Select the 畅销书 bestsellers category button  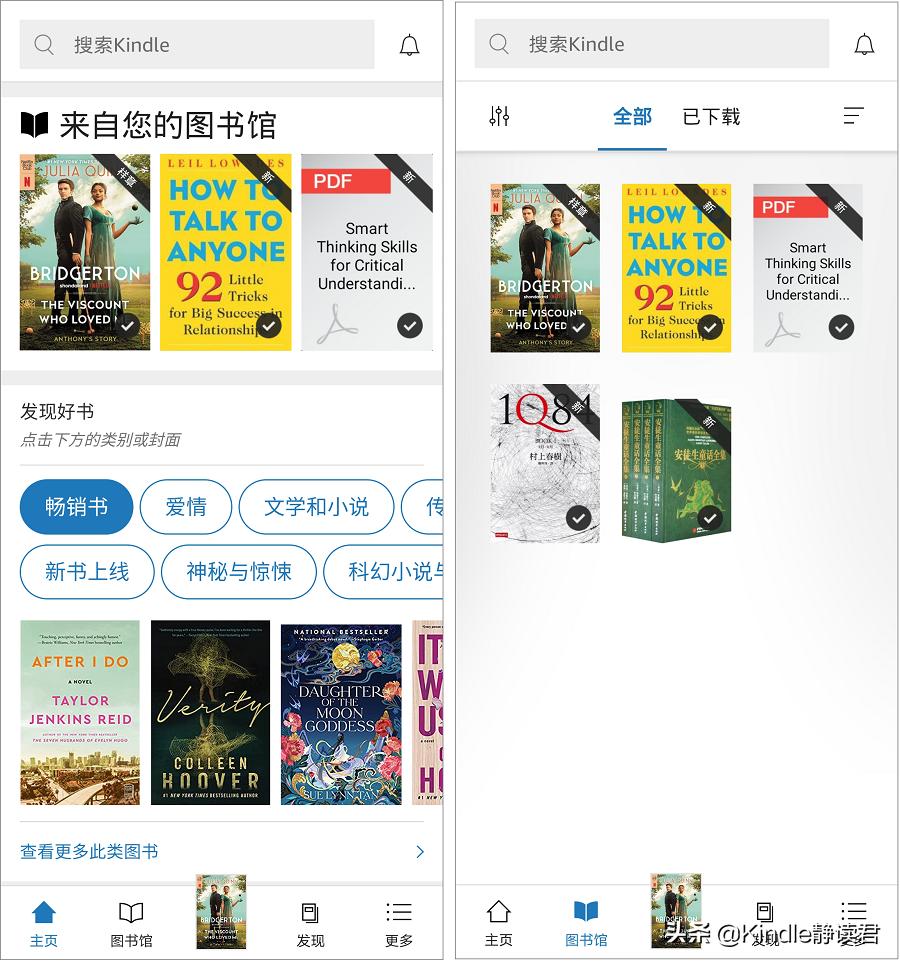77,507
